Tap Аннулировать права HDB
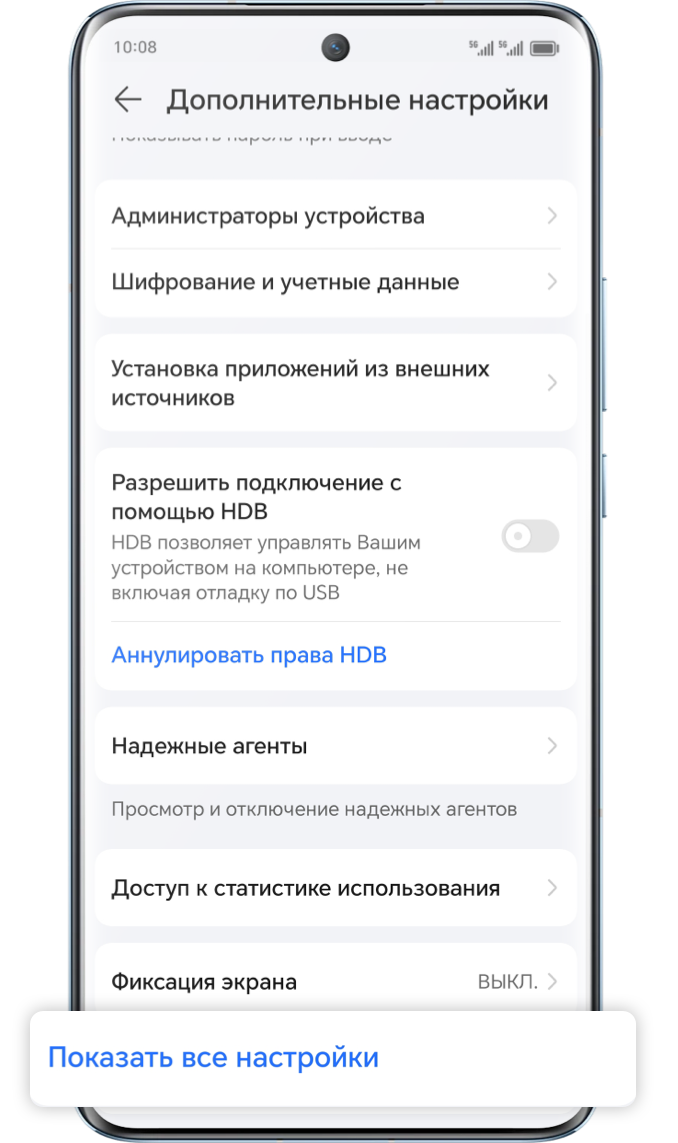Screen dimensions: 678x1143 click(249, 655)
